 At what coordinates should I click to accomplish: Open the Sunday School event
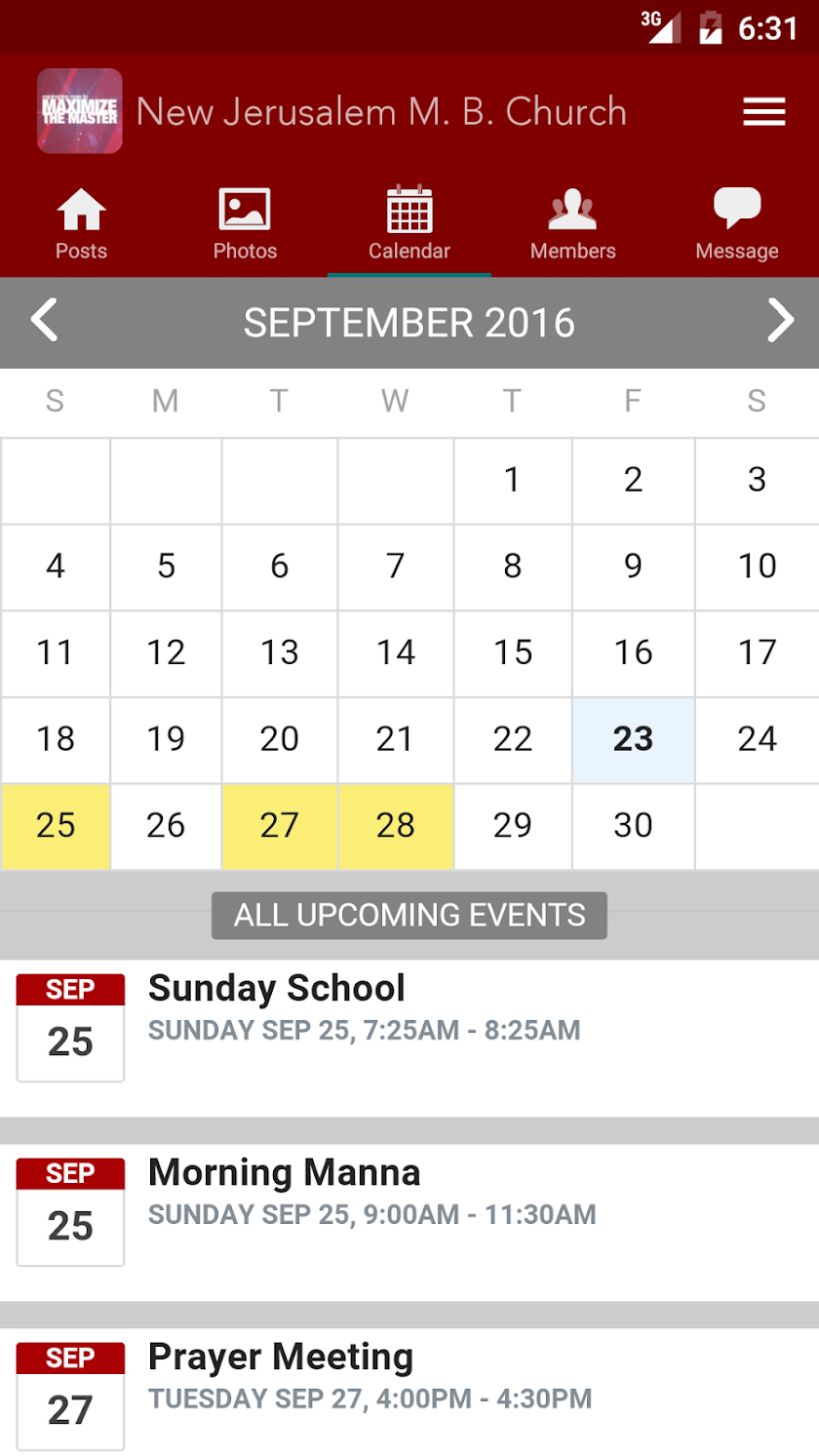(x=409, y=1024)
